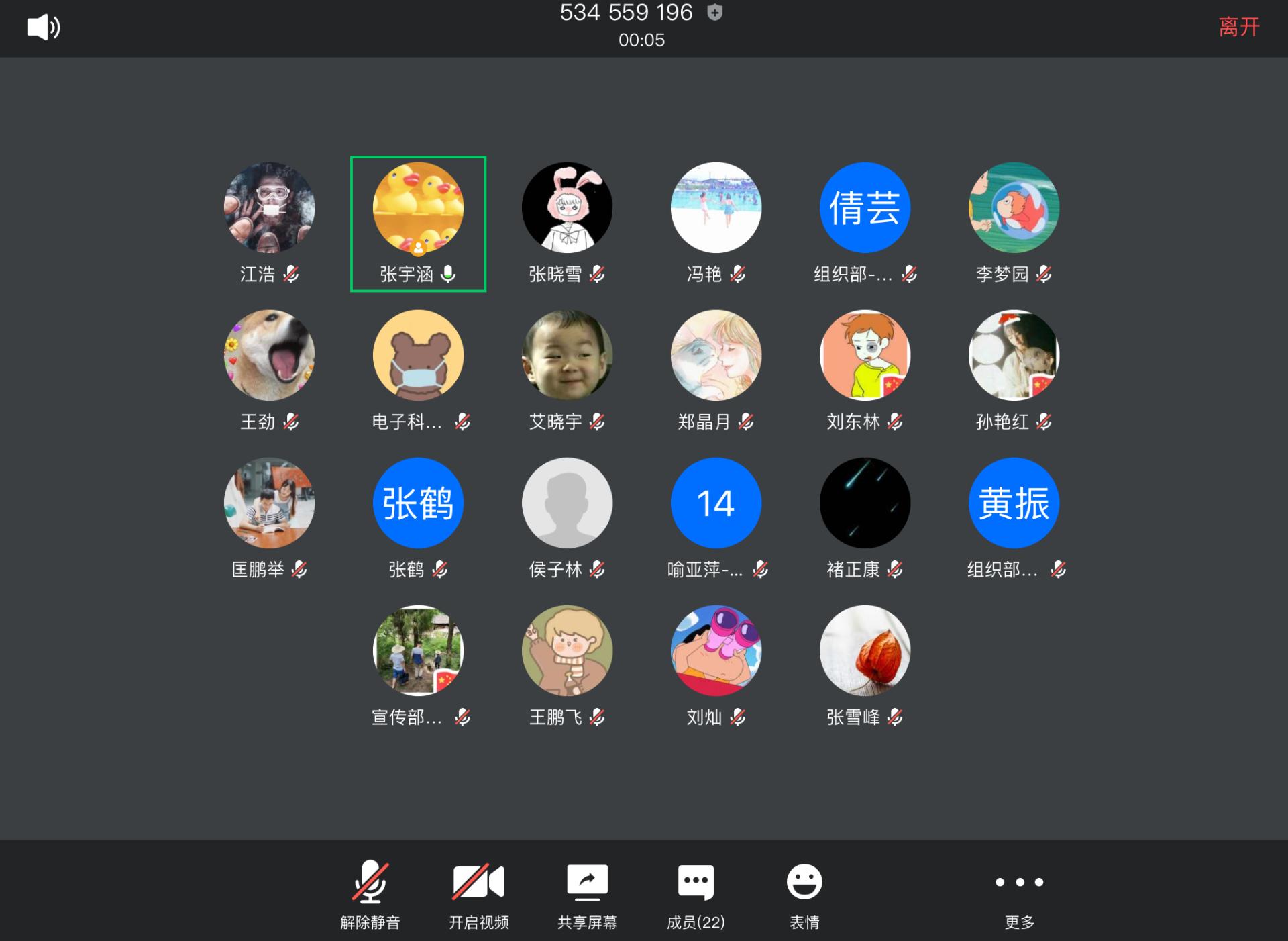Open participant 褚正康's tile
The height and width of the screenshot is (941, 1288).
click(865, 503)
